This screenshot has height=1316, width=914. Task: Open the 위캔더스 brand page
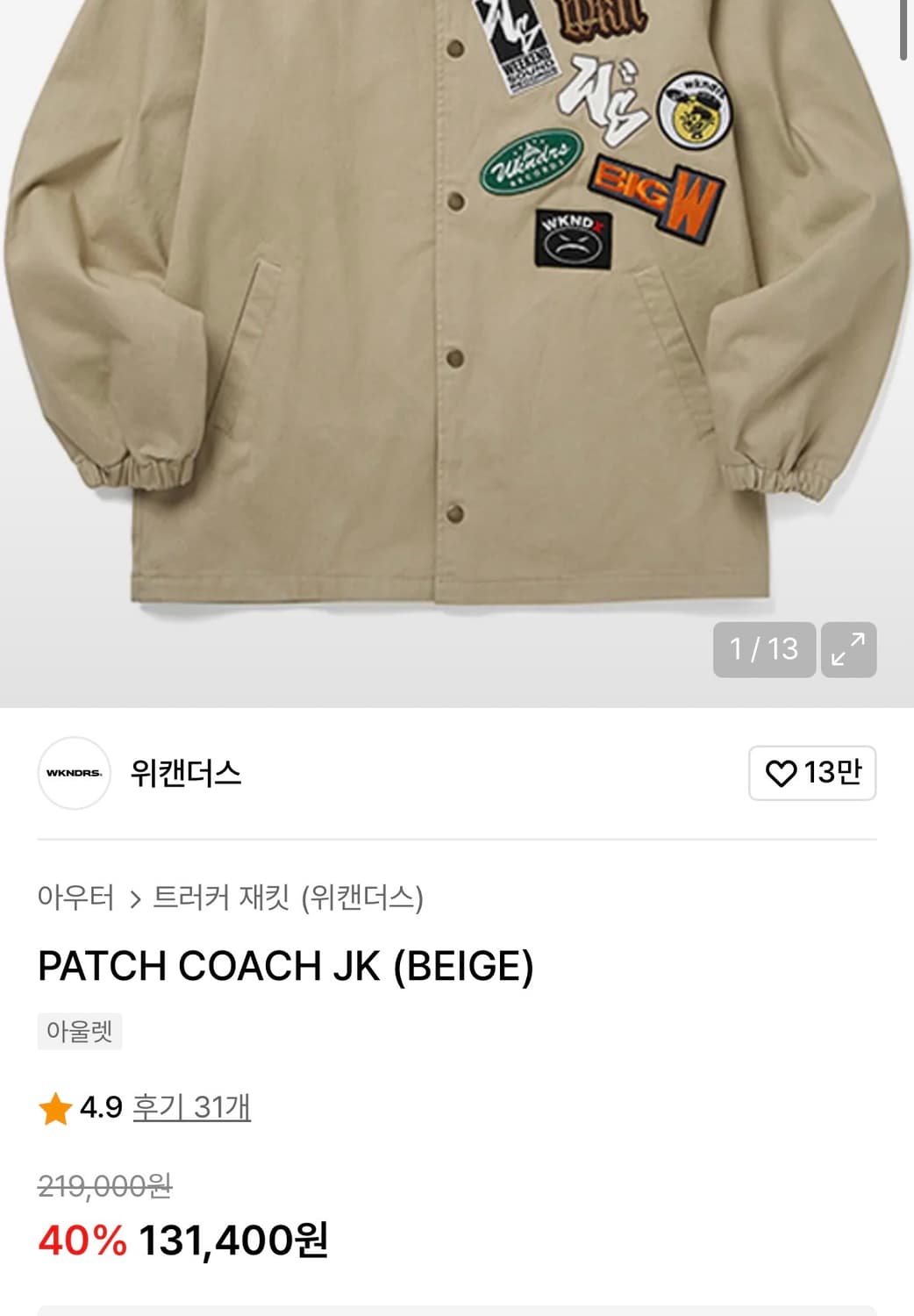185,773
